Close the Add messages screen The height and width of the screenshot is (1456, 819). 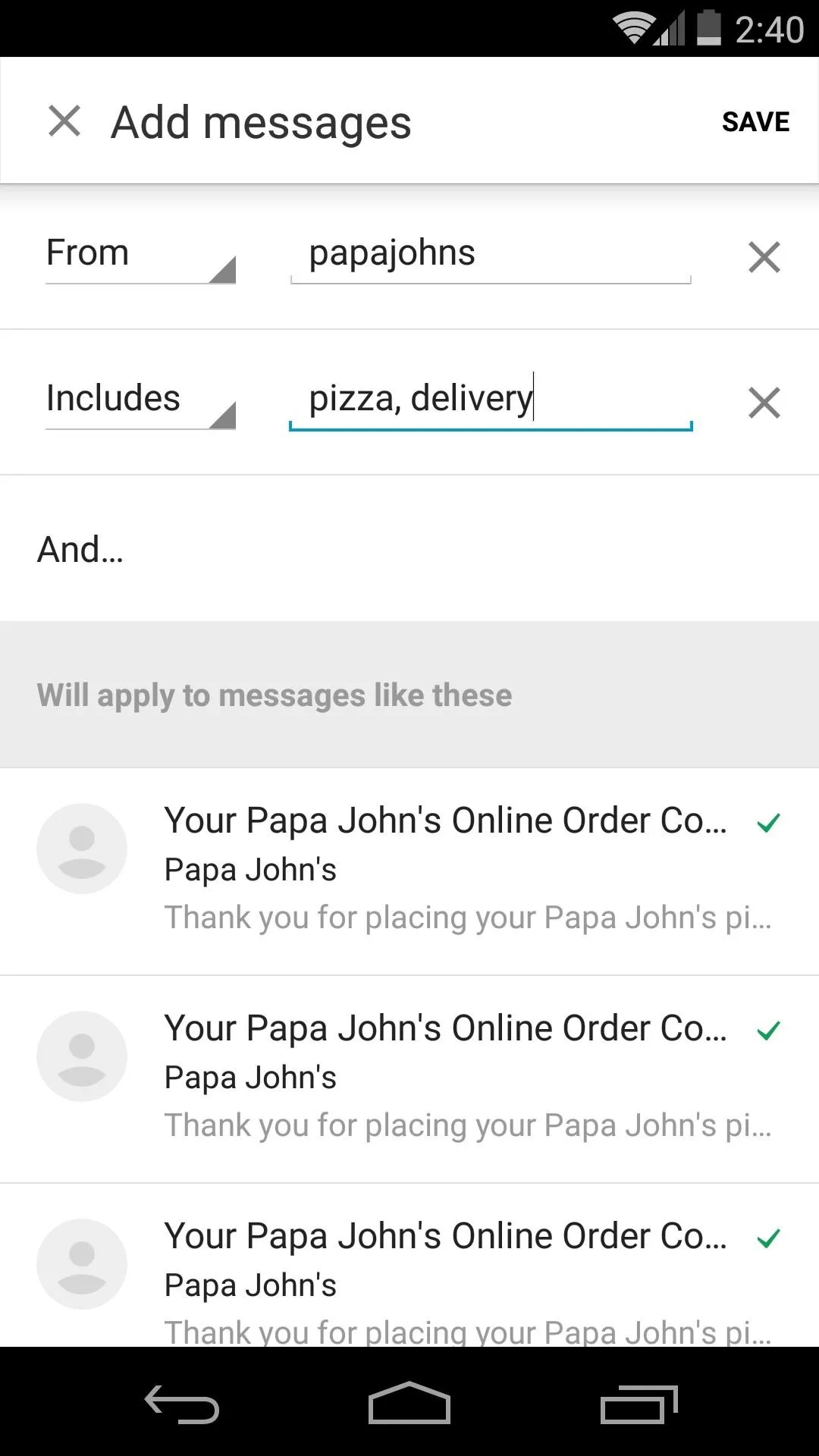[x=64, y=121]
